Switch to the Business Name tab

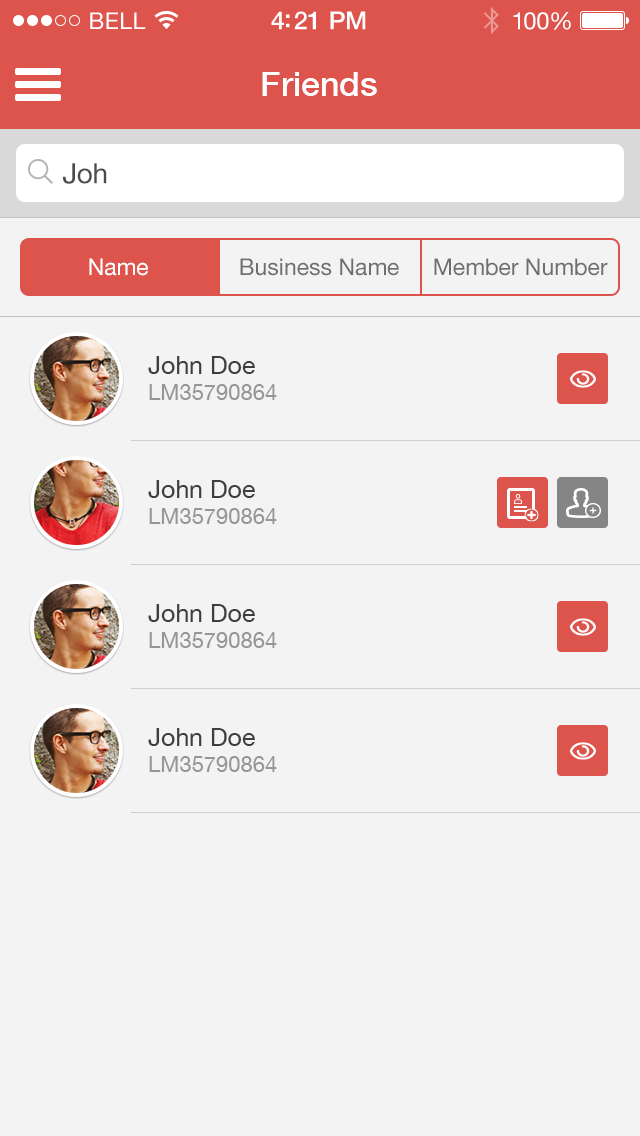click(x=320, y=267)
